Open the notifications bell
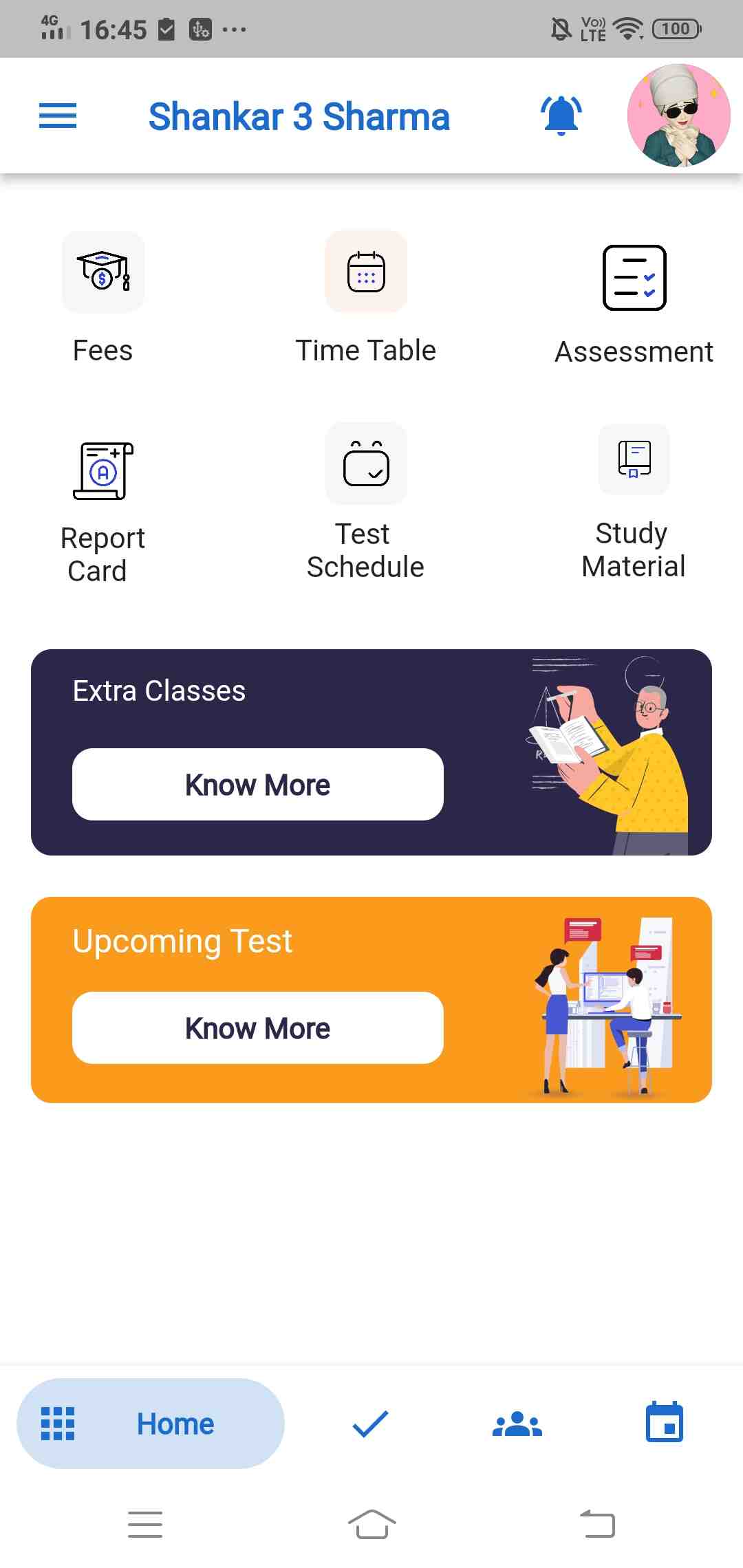Image resolution: width=743 pixels, height=1568 pixels. 561,116
